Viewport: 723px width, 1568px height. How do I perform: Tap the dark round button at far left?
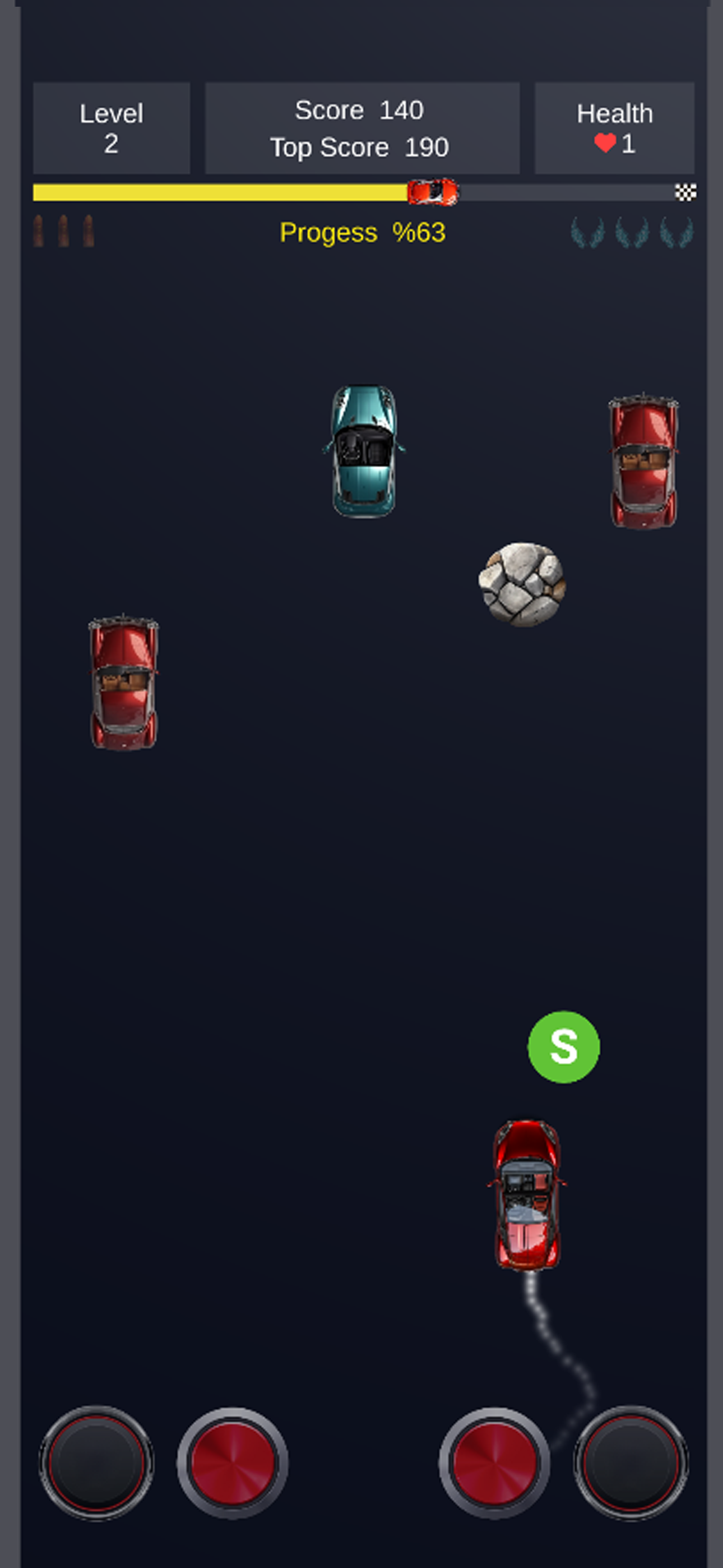[96, 1462]
